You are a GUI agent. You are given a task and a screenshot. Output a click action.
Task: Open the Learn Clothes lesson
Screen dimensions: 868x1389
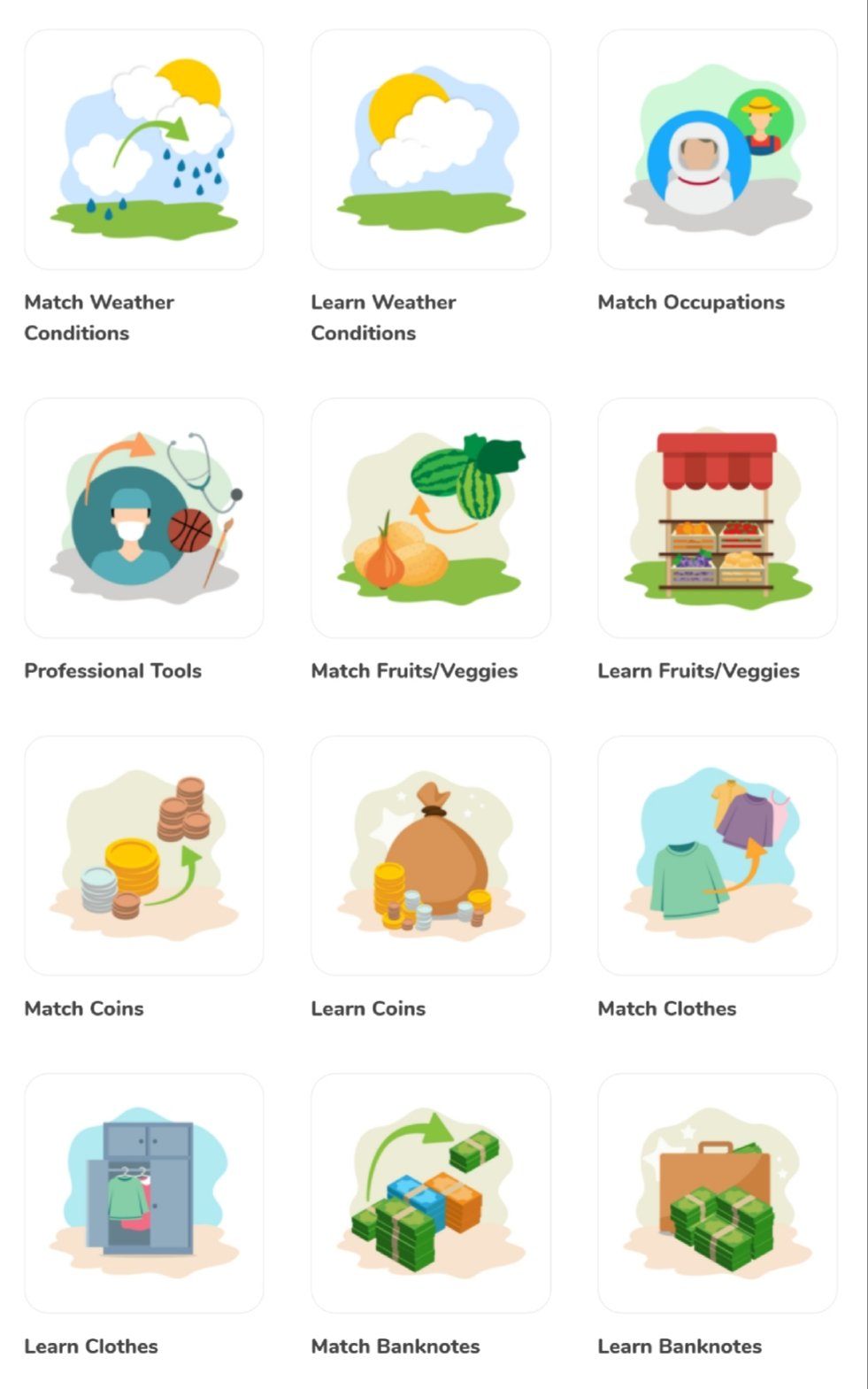[x=143, y=1192]
